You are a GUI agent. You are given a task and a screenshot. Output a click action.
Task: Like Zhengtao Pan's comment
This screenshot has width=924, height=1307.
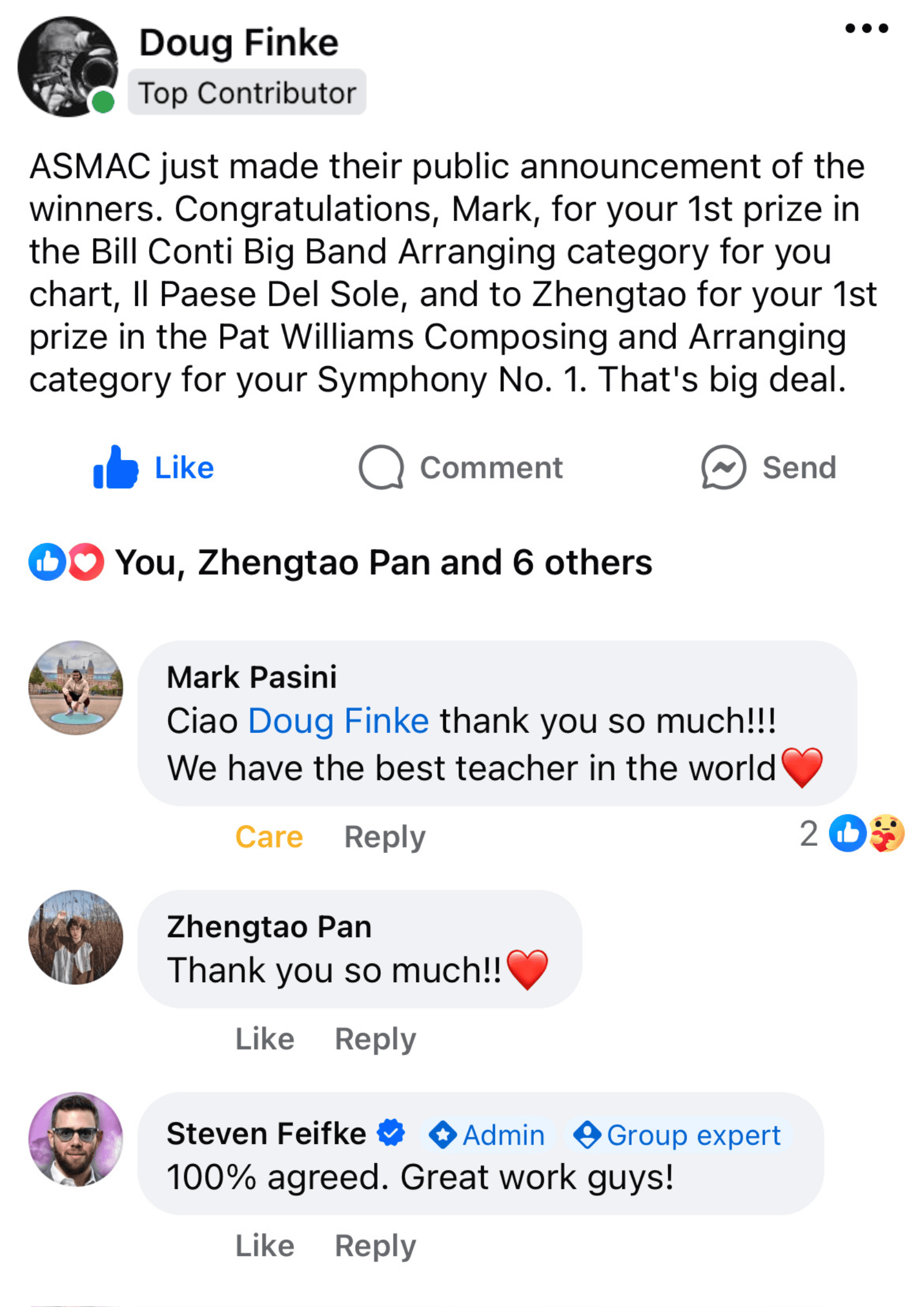click(265, 1039)
